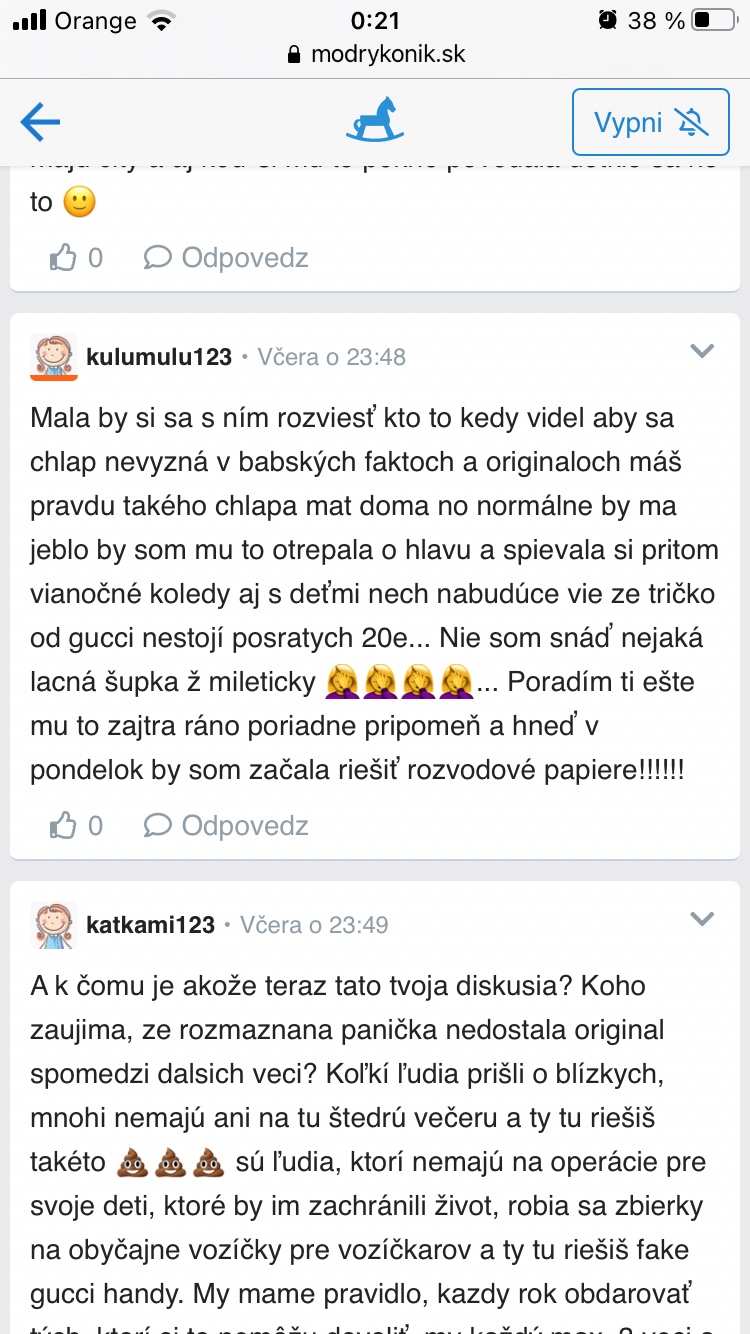The width and height of the screenshot is (750, 1334).
Task: Tap Vypni to turn off notifications
Action: pyautogui.click(x=651, y=122)
